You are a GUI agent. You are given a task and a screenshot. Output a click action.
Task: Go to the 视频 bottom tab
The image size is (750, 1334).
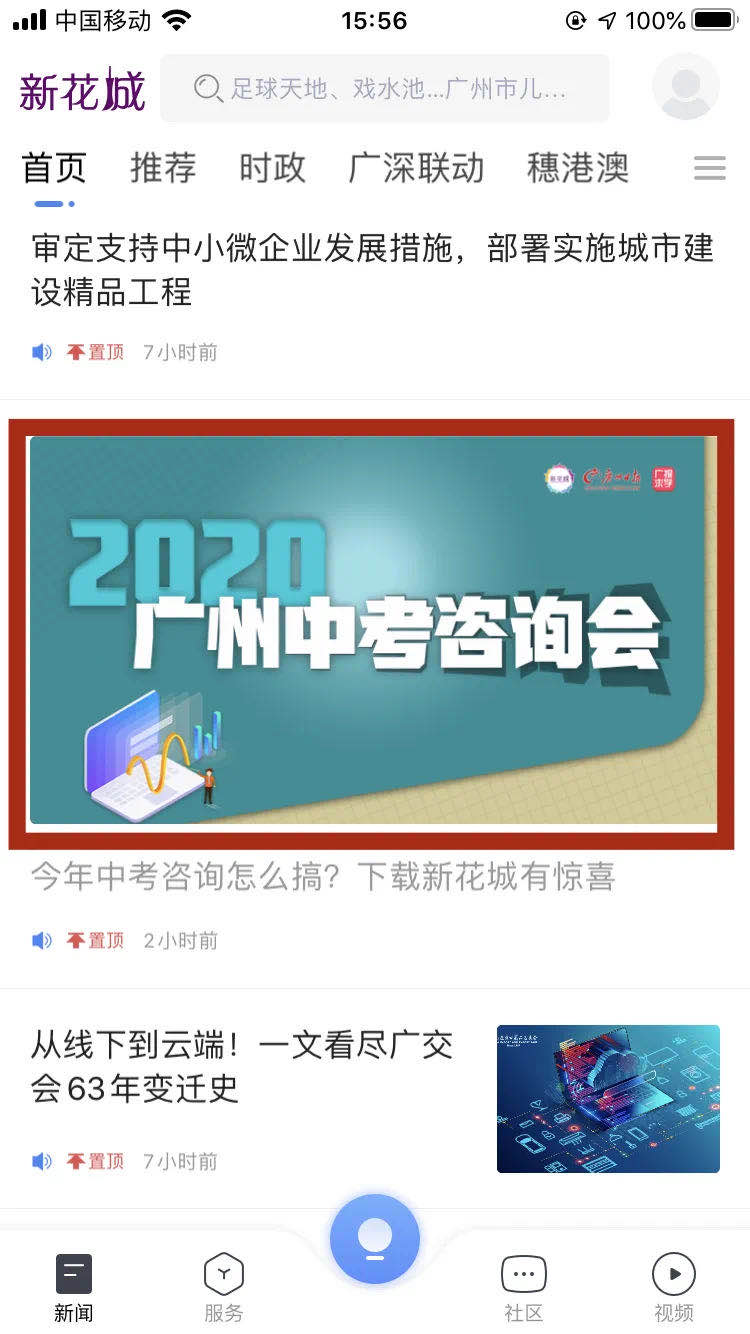click(x=673, y=1288)
